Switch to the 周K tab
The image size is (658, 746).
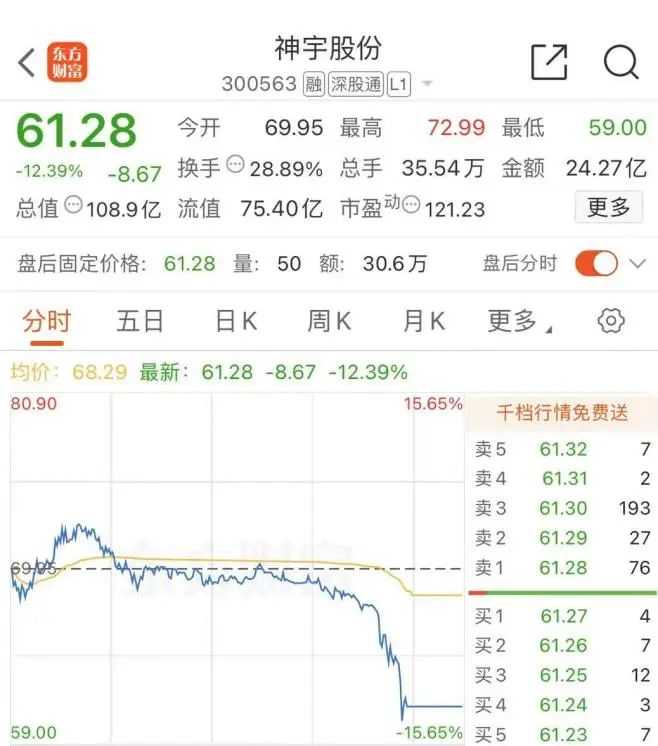click(x=329, y=321)
